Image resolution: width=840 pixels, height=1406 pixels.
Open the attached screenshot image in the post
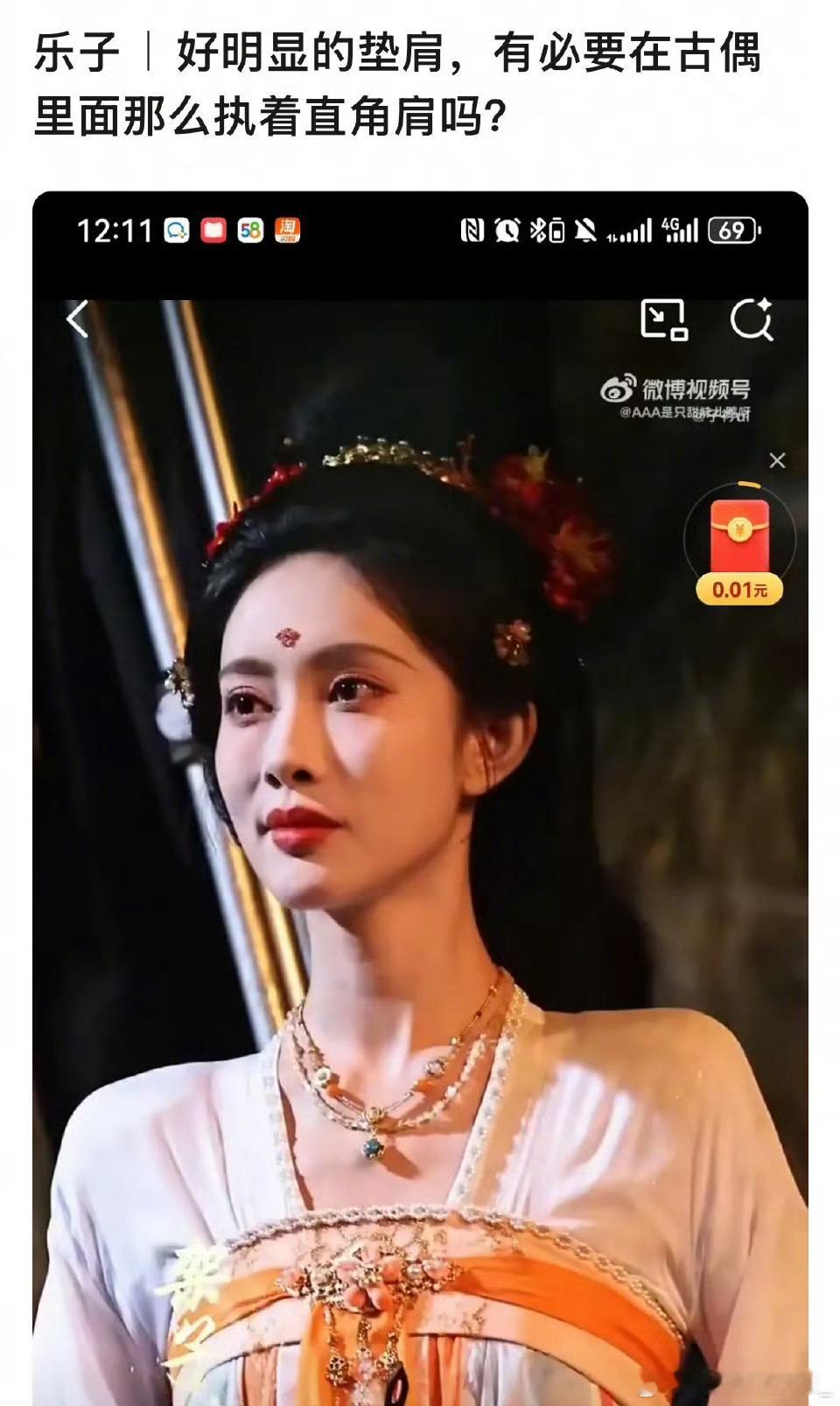pos(420,796)
